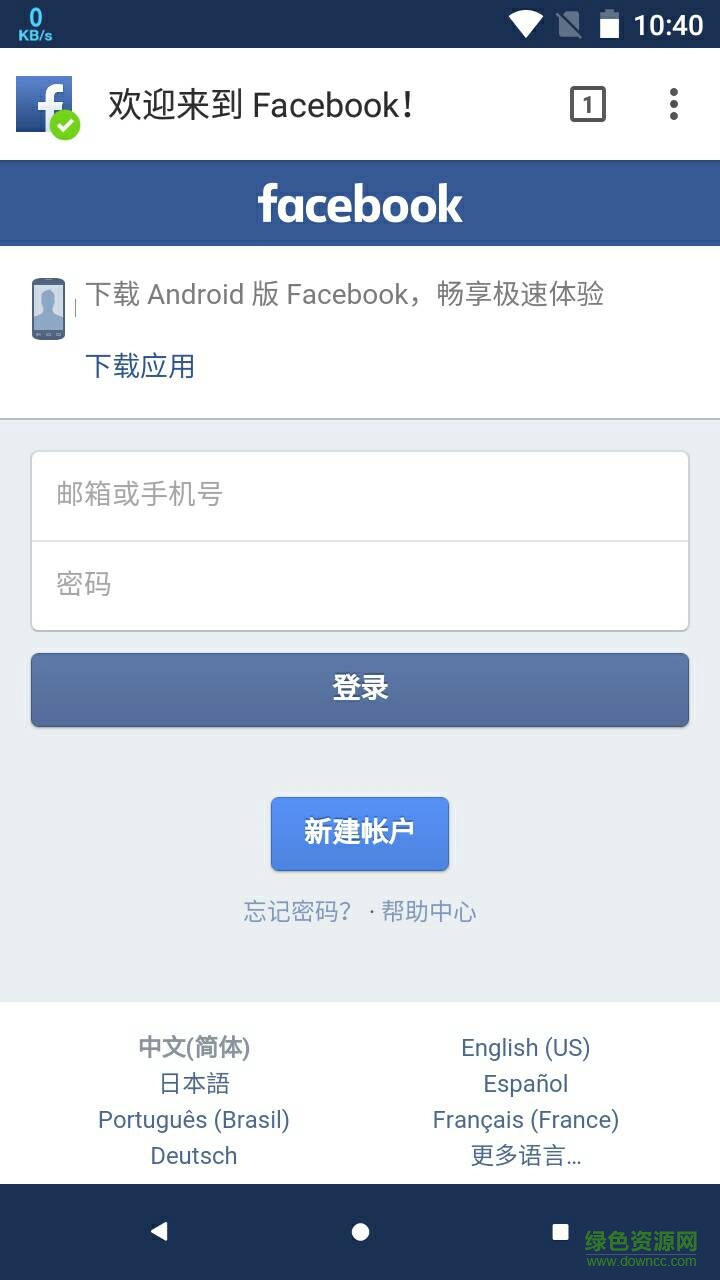720x1280 pixels.
Task: Click the facebook logo banner
Action: coord(360,202)
